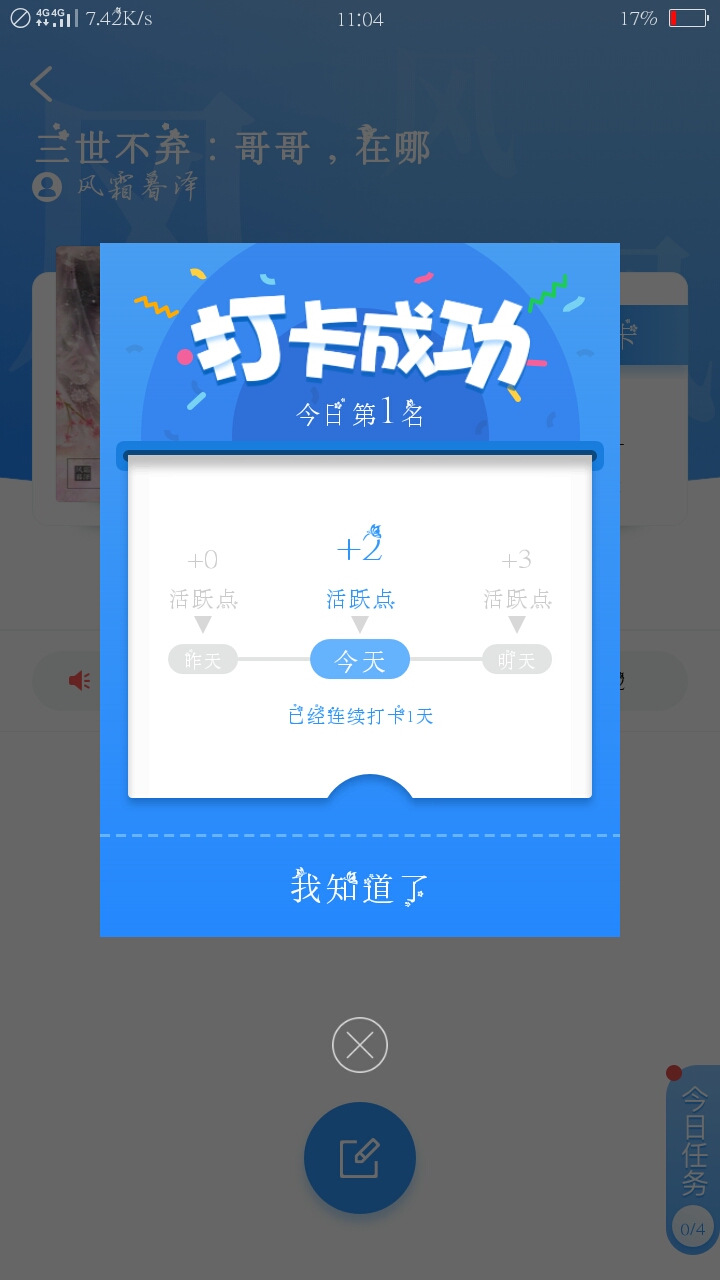Confirm with the 我知道了 button

tap(360, 887)
